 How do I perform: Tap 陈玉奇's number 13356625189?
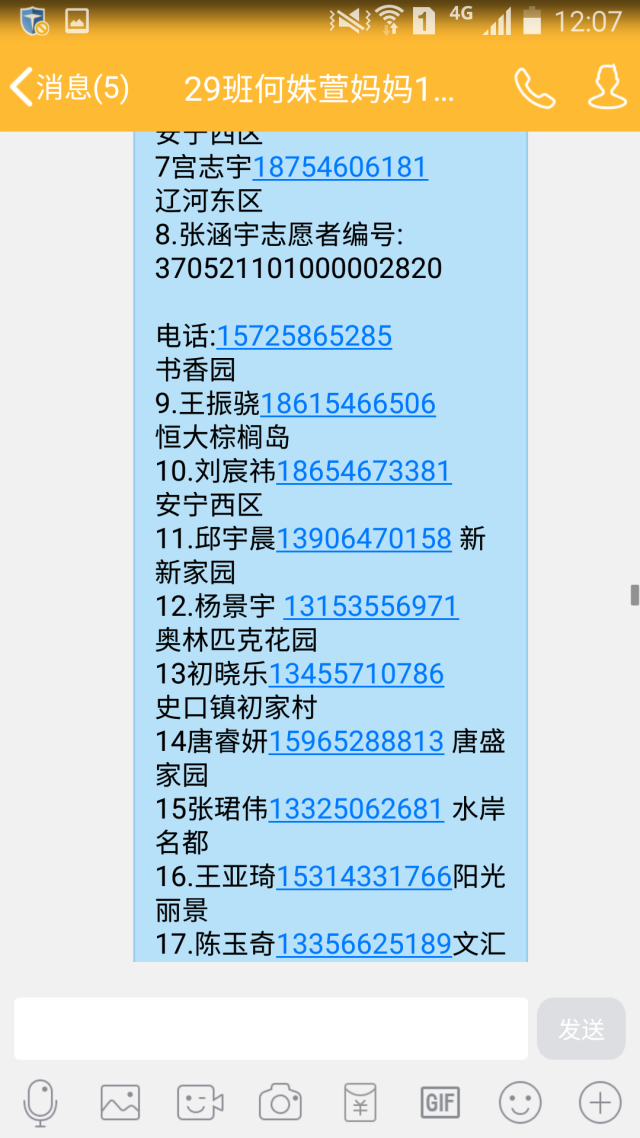(x=364, y=945)
